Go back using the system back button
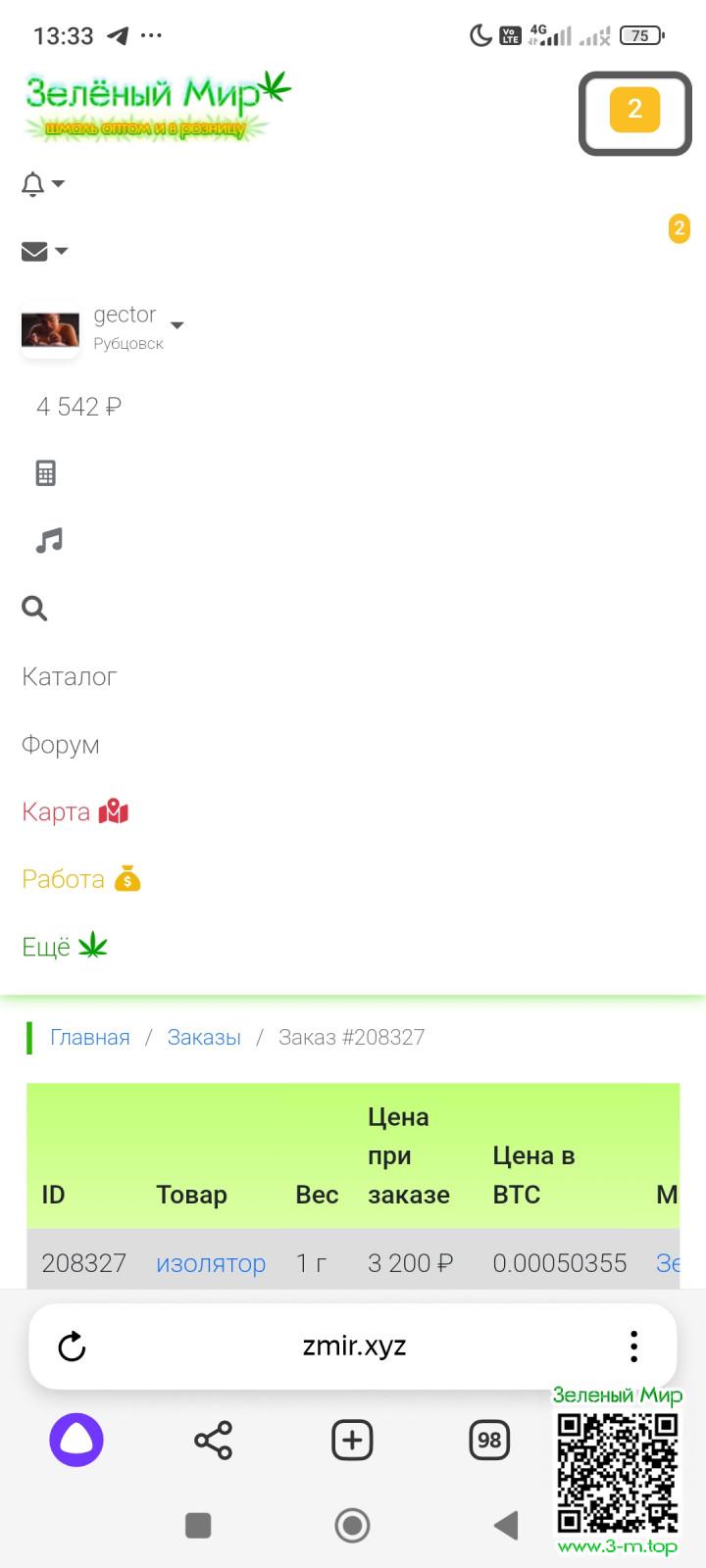The width and height of the screenshot is (706, 1568). (x=506, y=1525)
